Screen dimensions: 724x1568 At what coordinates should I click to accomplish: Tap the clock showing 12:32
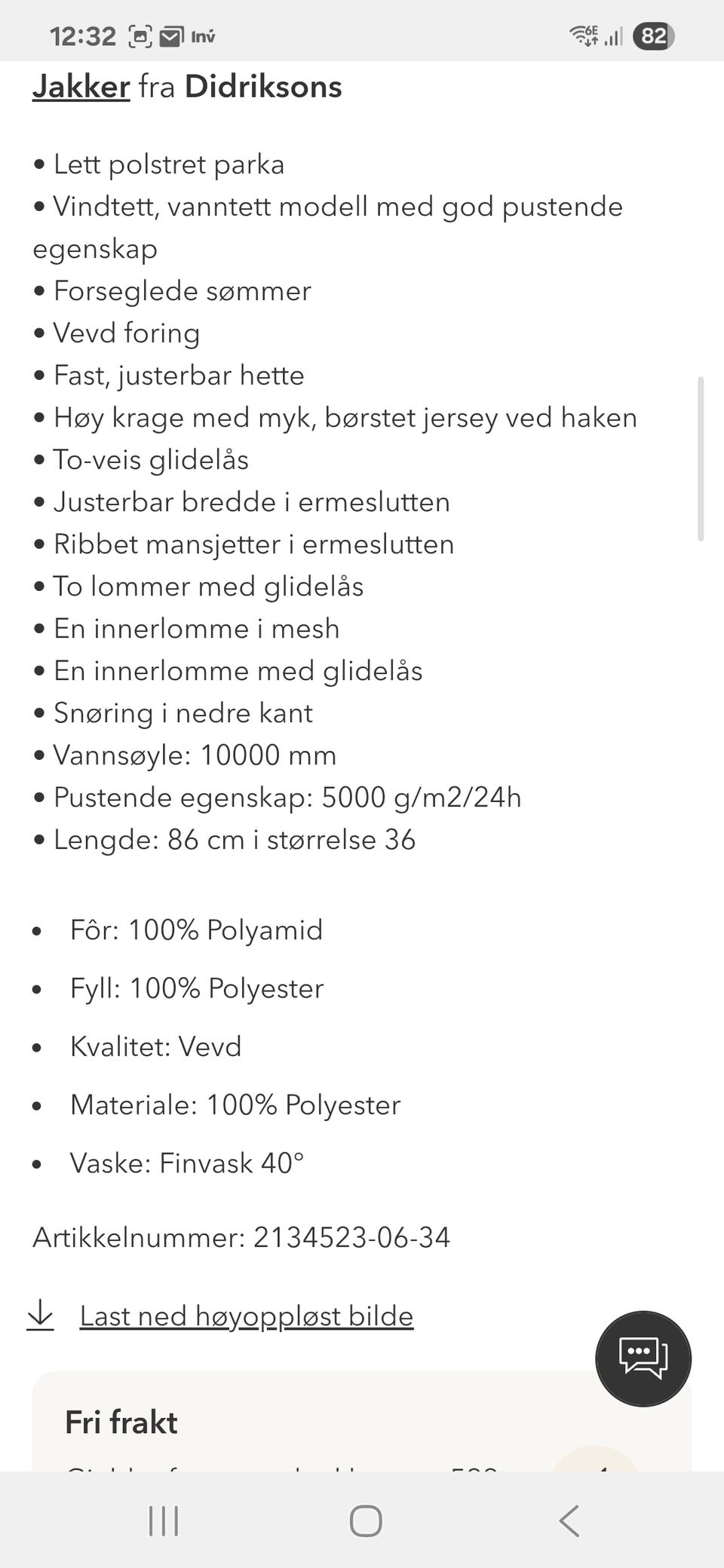point(84,34)
